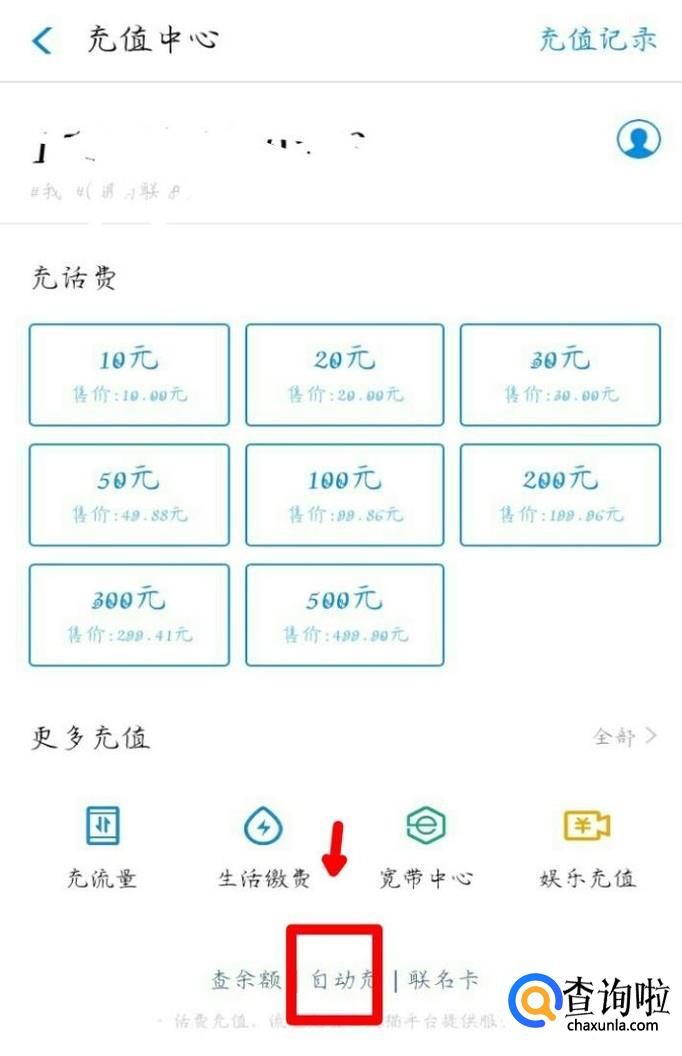Open 充流量
This screenshot has width=682, height=1056.
(102, 848)
